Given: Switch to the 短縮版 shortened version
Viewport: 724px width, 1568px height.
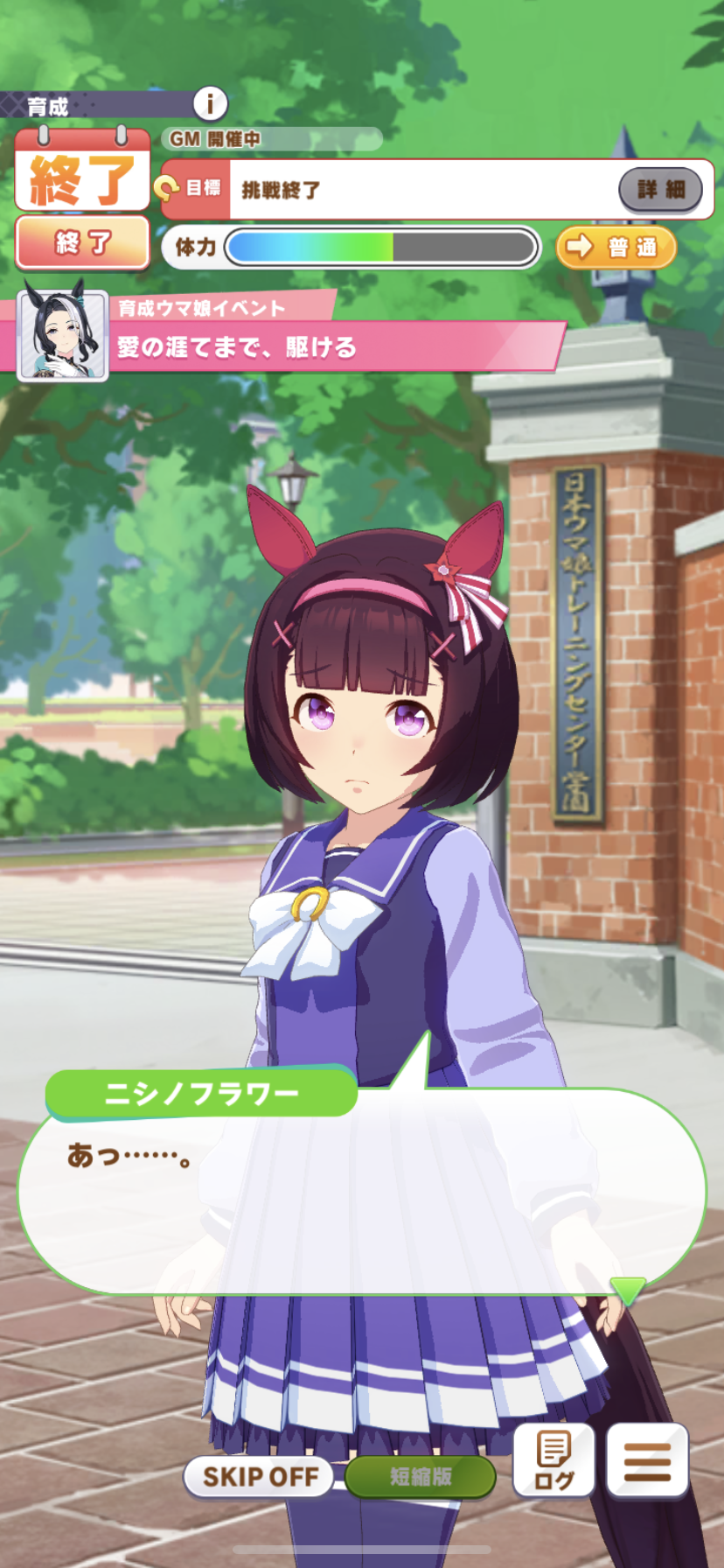Looking at the screenshot, I should click(x=421, y=1476).
